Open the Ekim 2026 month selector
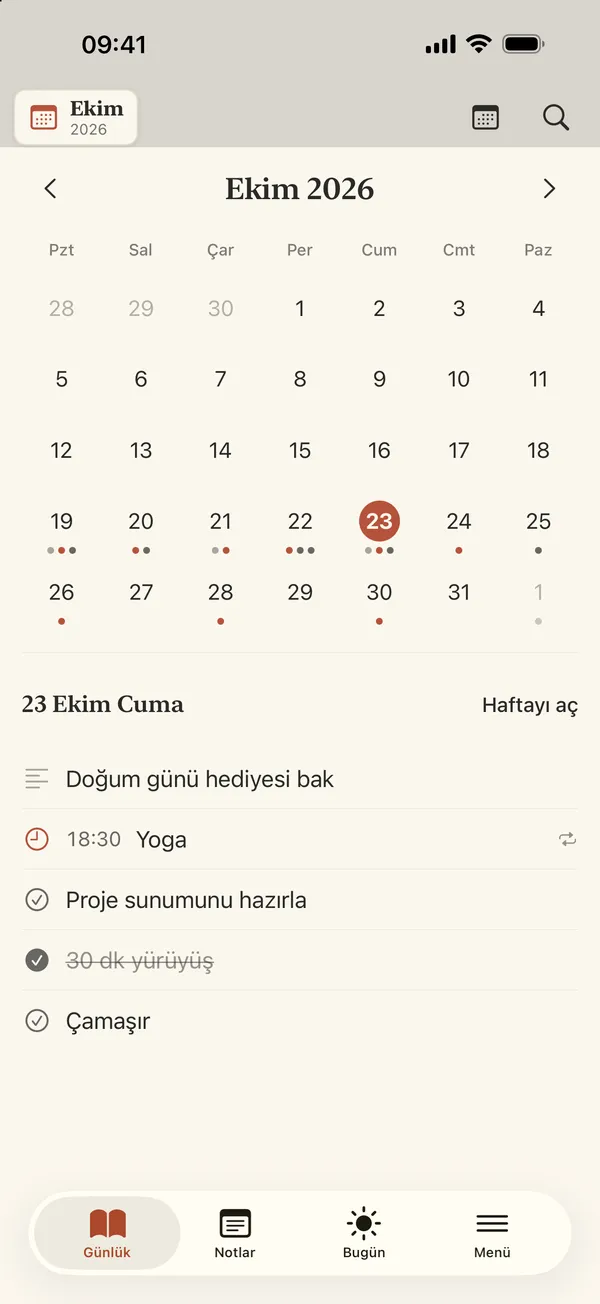This screenshot has height=1304, width=600. click(x=76, y=118)
